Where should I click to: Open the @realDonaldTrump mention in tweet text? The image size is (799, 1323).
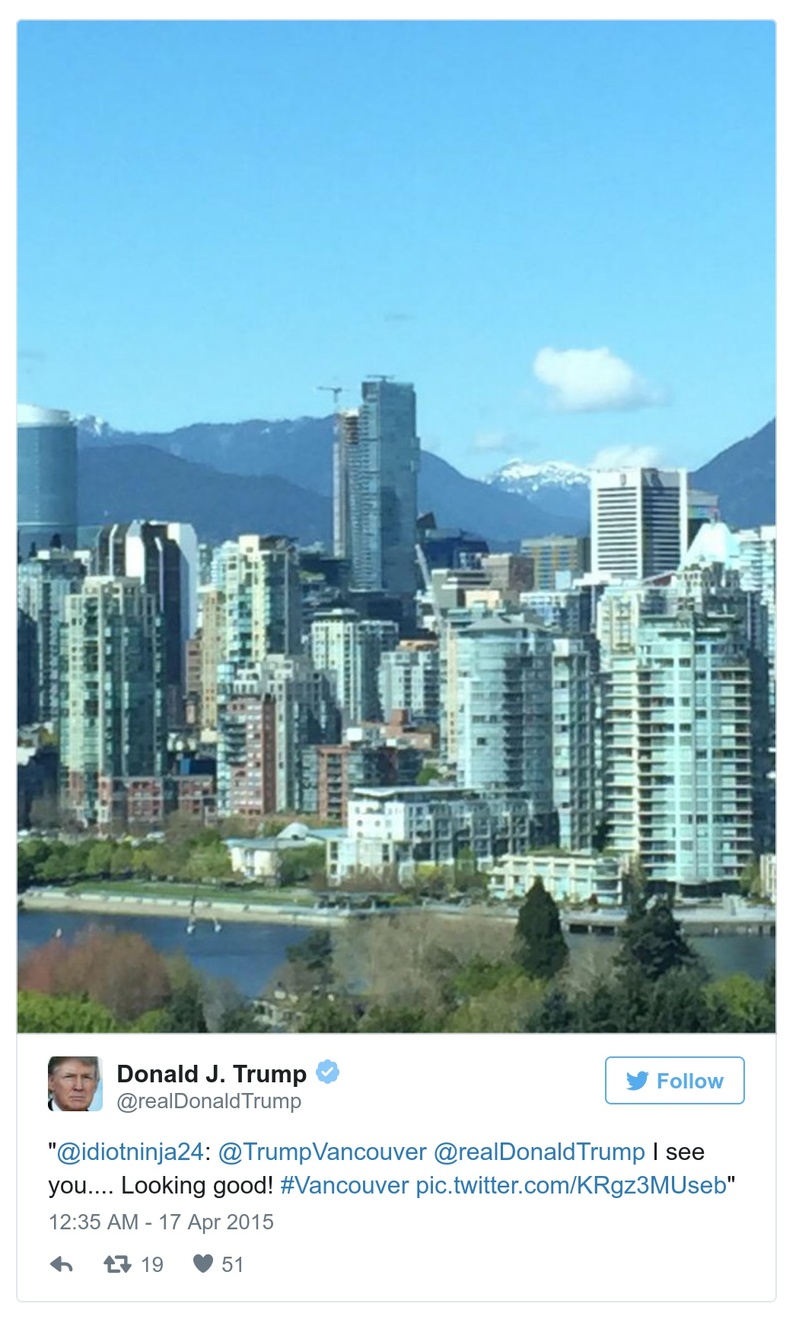[539, 1152]
